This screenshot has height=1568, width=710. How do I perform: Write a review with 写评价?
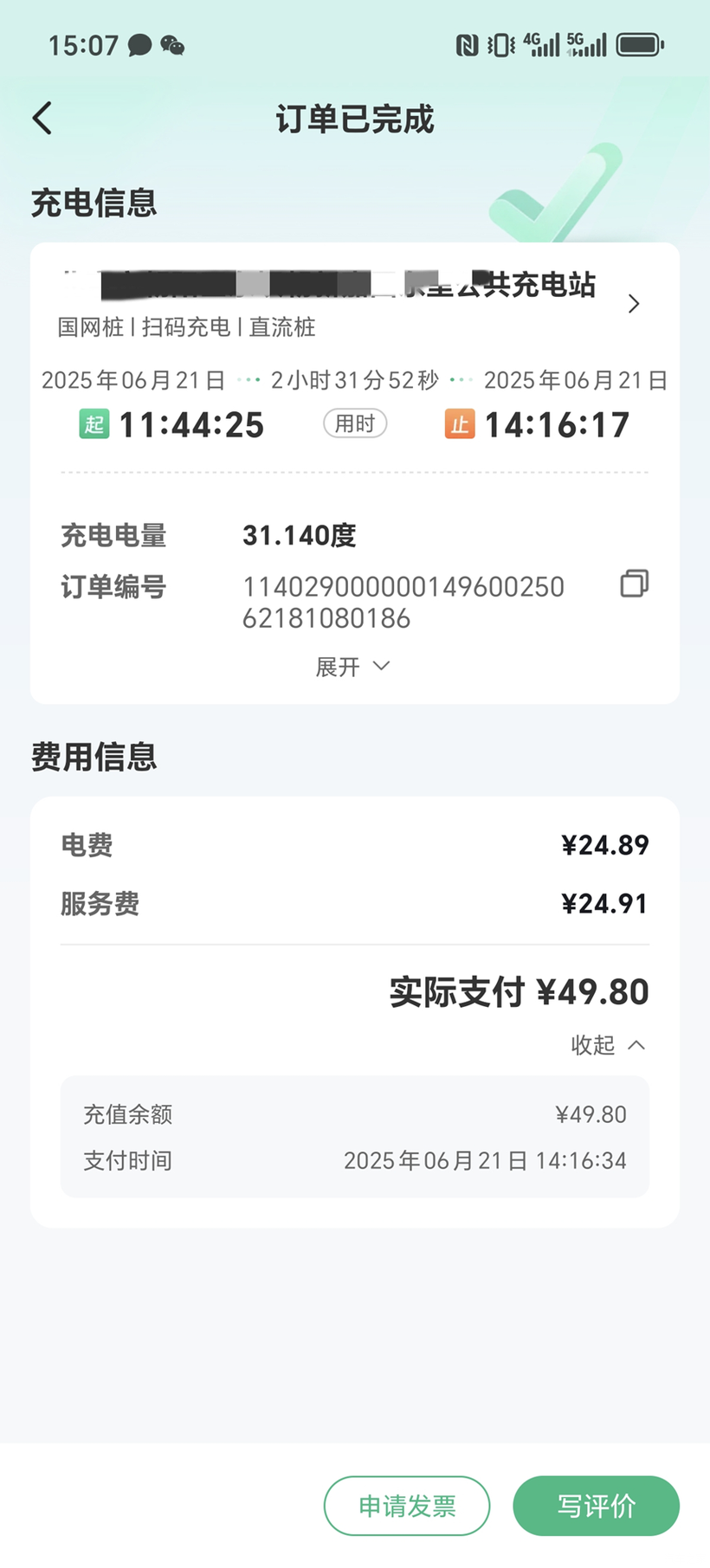(596, 1506)
